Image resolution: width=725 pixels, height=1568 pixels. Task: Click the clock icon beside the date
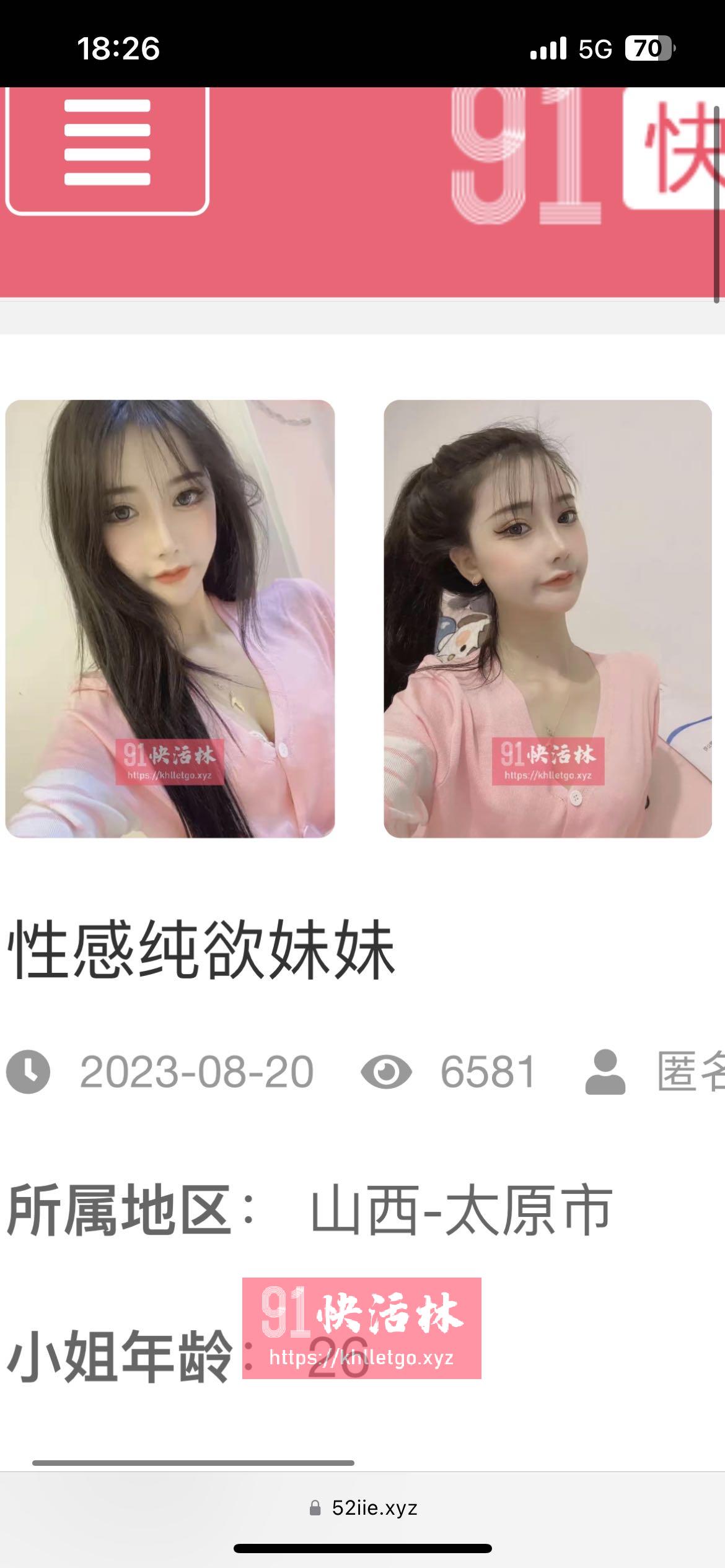28,1070
